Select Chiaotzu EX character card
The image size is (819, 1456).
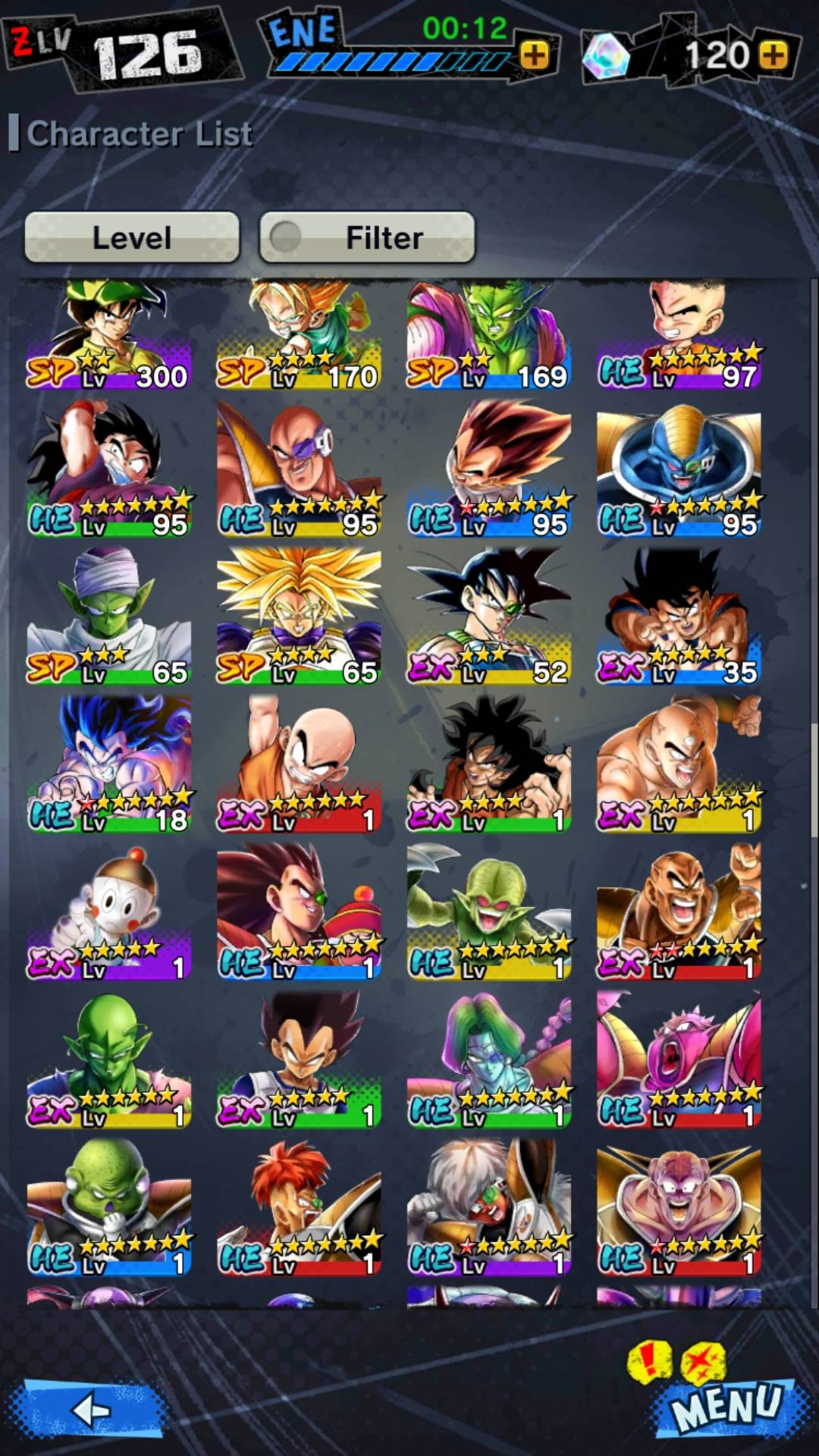[109, 911]
